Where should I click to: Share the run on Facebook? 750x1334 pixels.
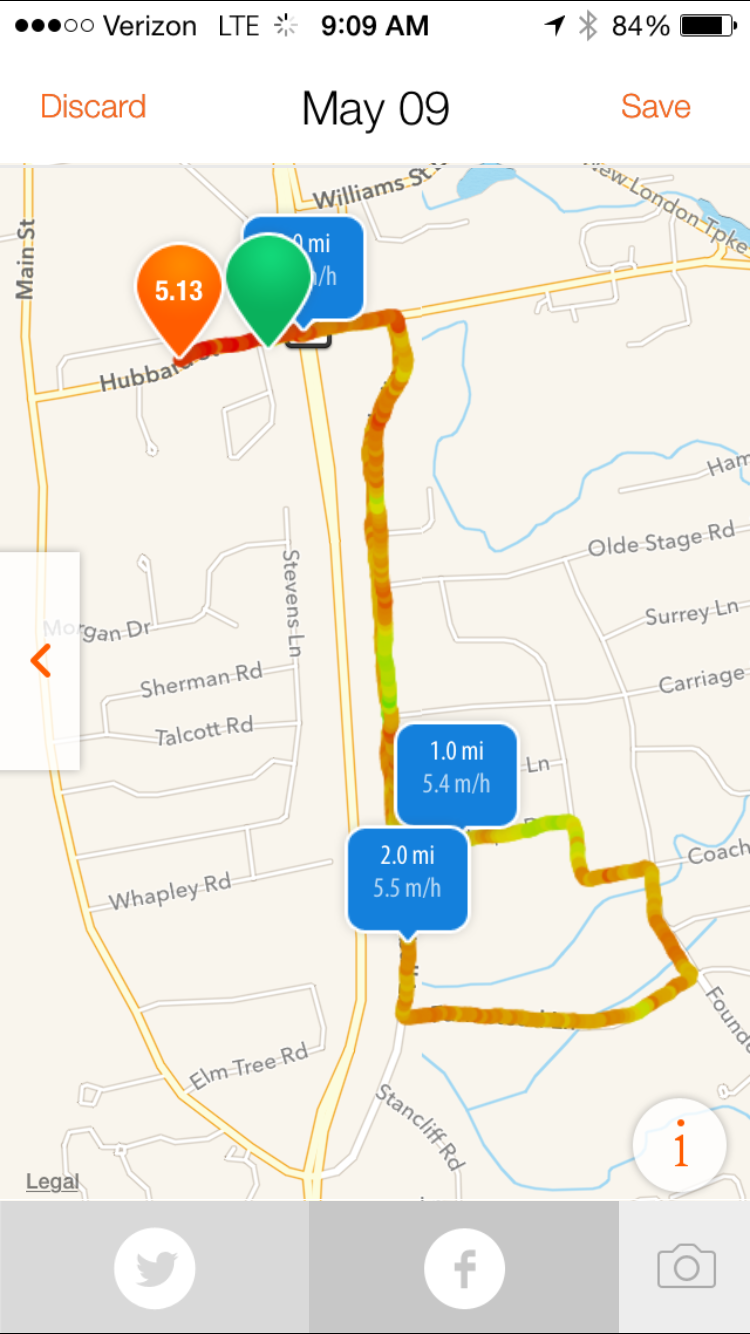pos(464,1268)
